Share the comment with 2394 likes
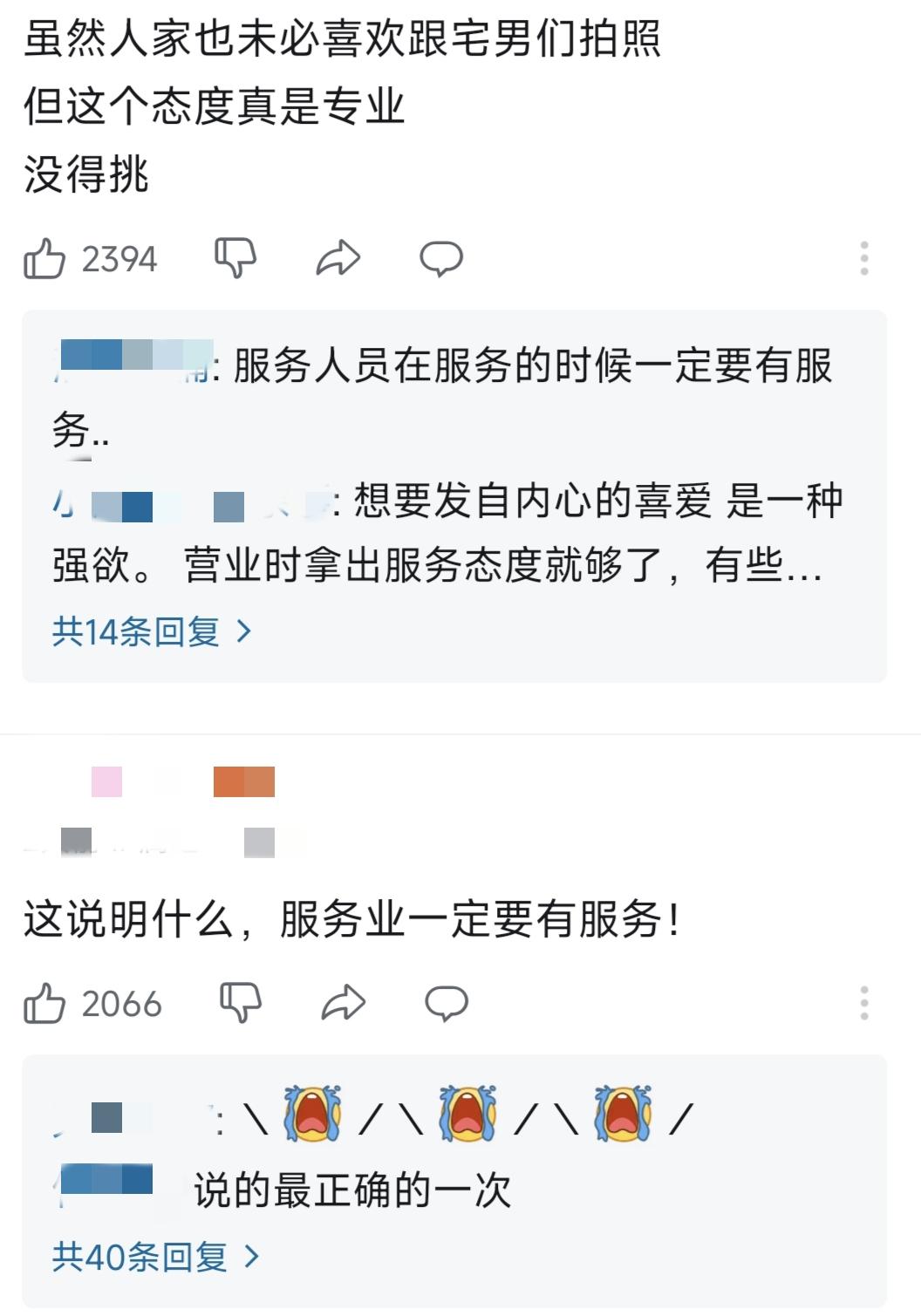 point(338,258)
